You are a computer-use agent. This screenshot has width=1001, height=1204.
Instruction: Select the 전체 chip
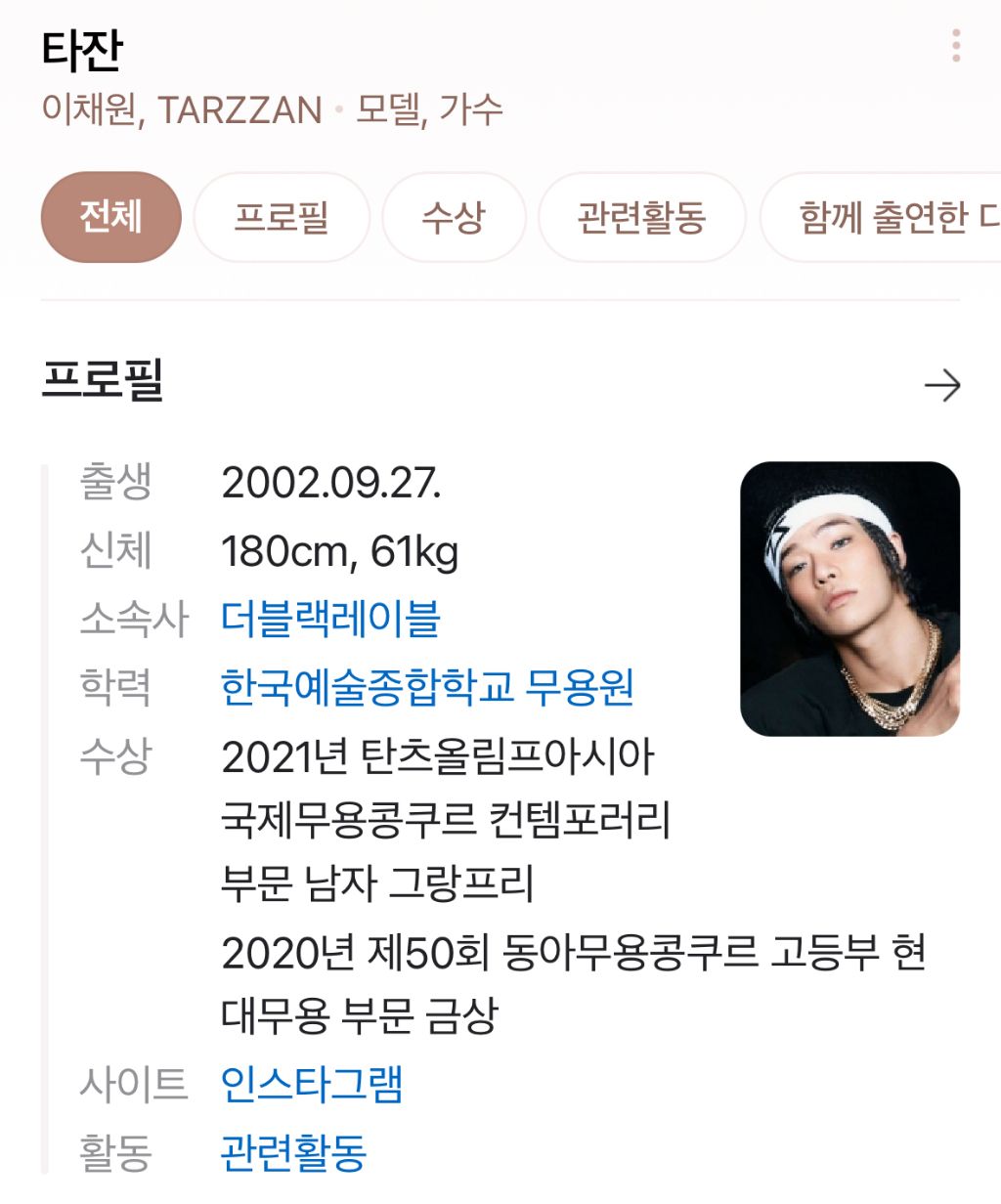click(110, 217)
